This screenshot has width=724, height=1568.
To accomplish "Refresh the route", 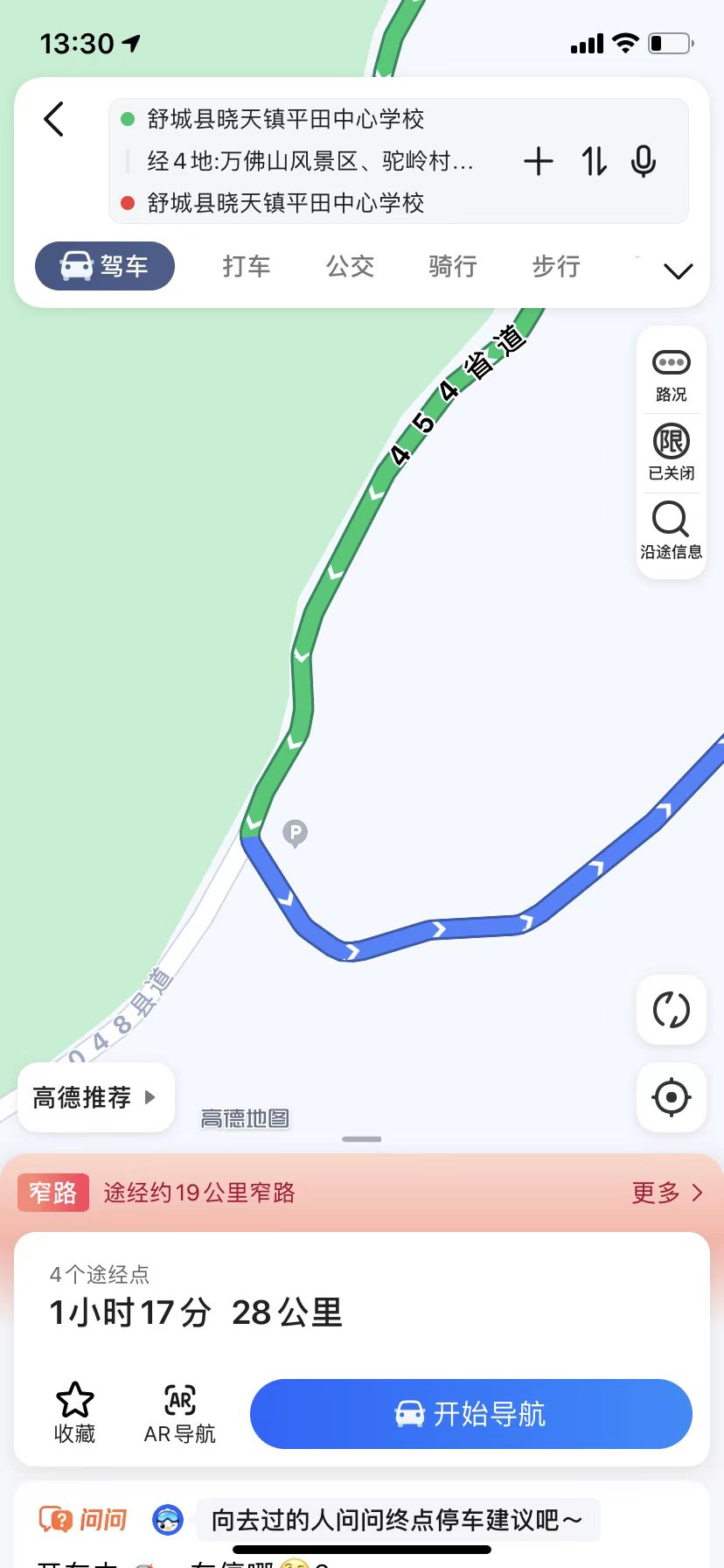I will click(x=671, y=1009).
